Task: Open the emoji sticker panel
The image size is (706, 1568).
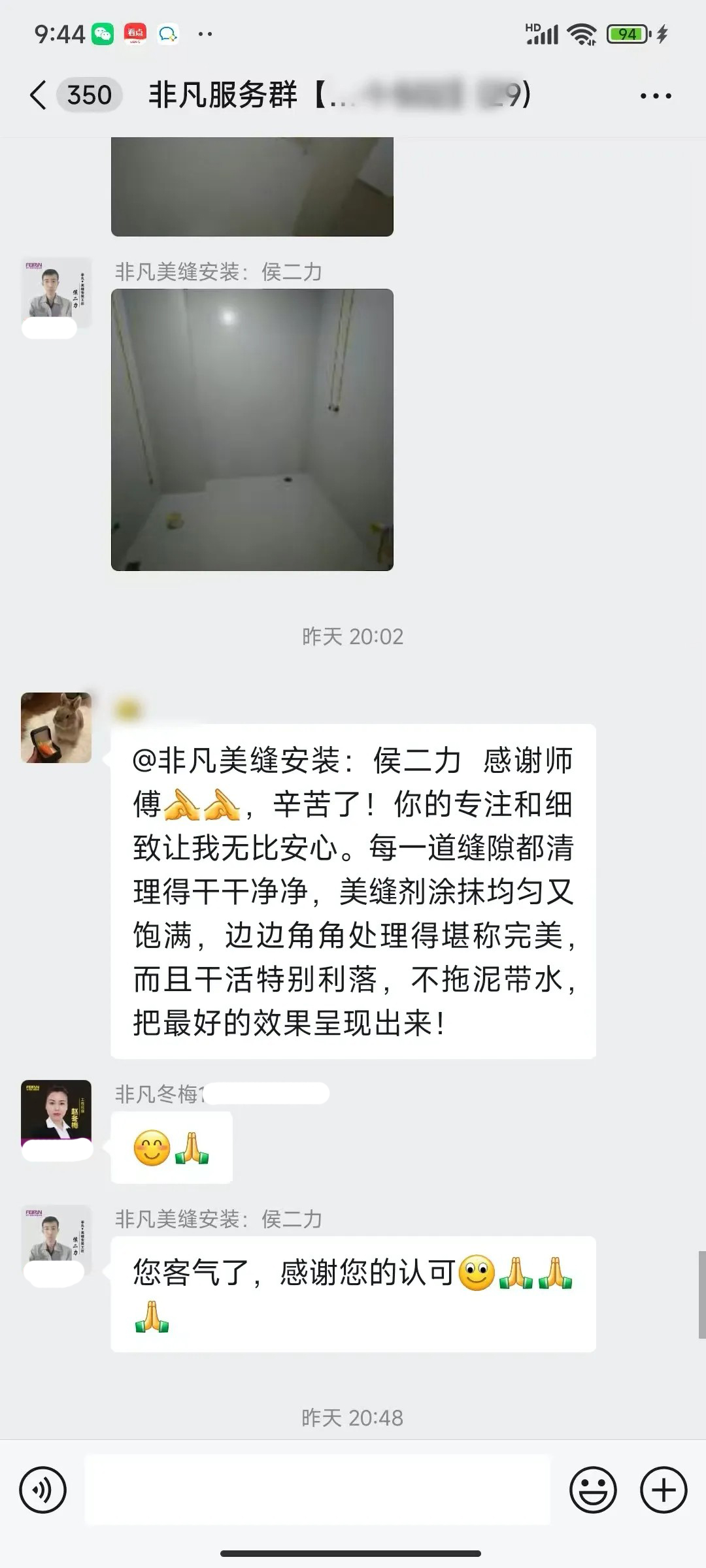Action: [593, 1490]
